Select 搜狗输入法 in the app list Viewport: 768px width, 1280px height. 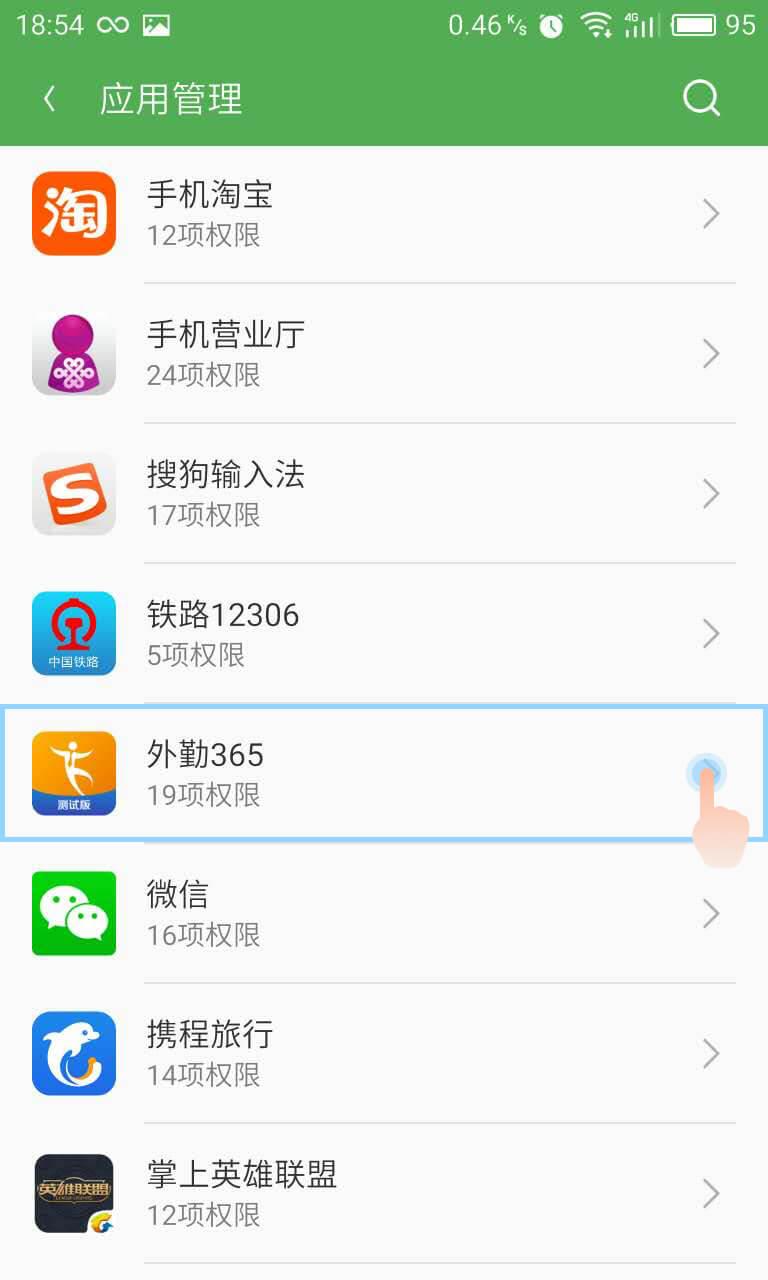(x=384, y=494)
